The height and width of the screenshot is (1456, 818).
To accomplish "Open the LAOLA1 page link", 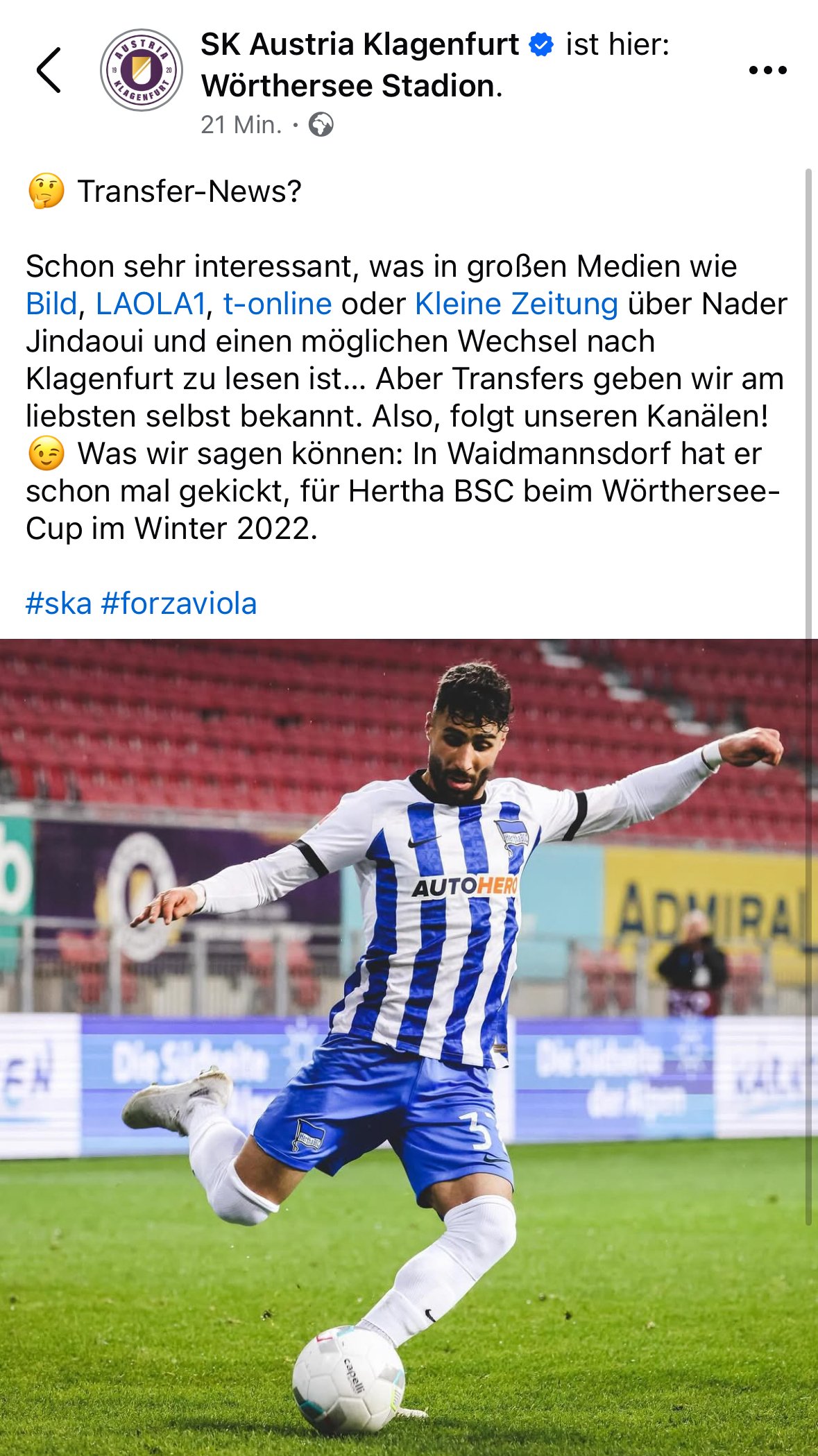I will pos(151,304).
